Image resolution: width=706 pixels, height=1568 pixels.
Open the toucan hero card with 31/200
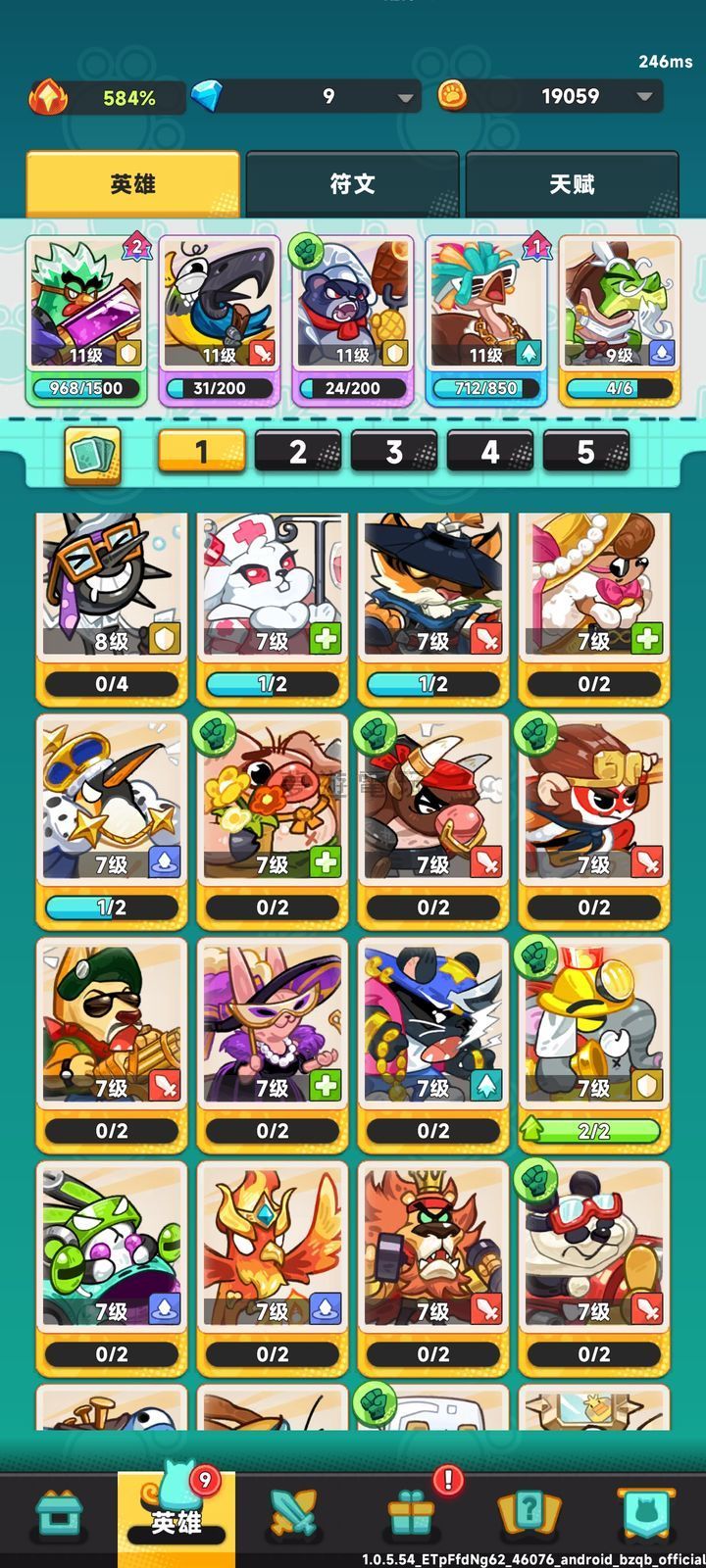[x=220, y=314]
